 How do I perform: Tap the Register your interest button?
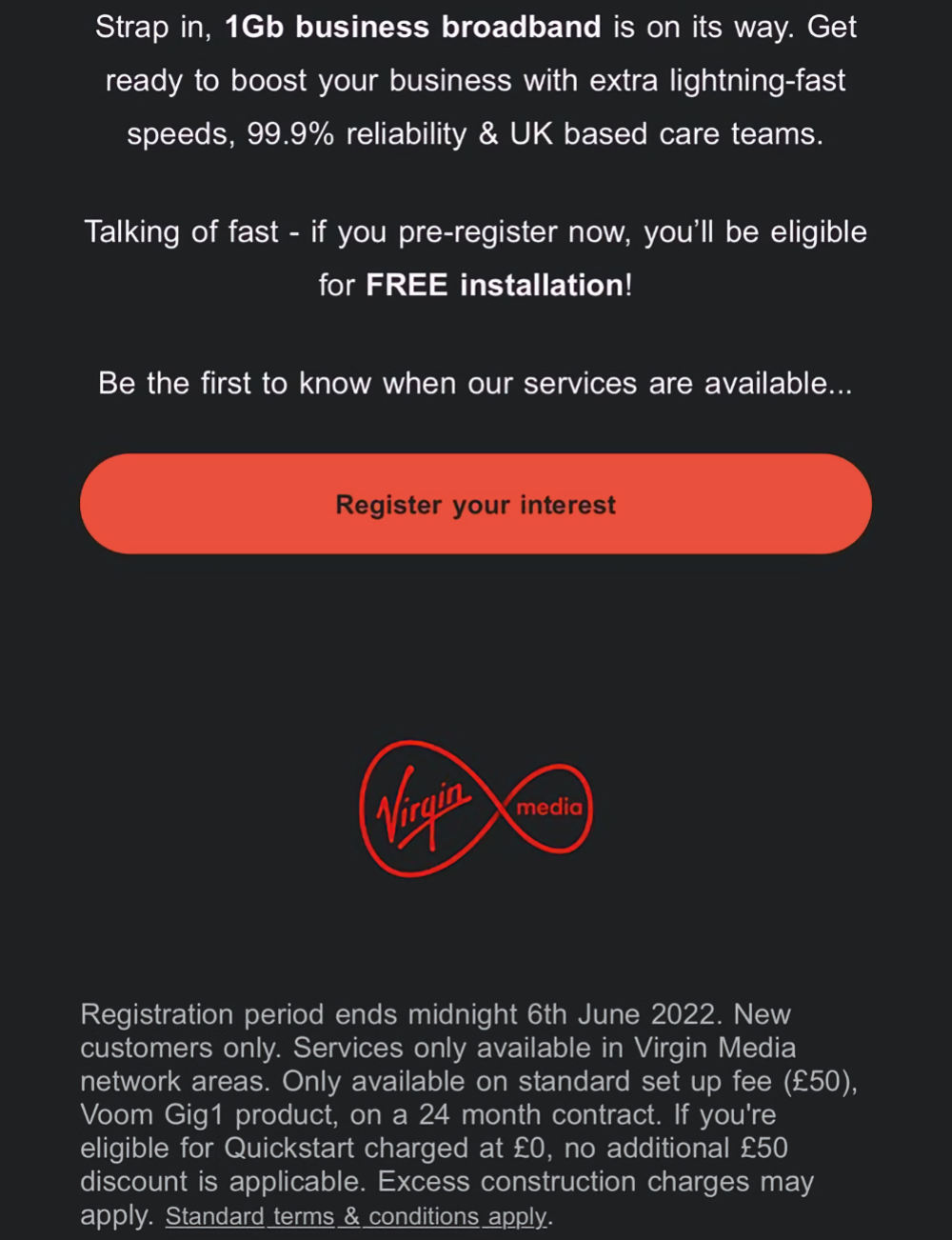[475, 504]
